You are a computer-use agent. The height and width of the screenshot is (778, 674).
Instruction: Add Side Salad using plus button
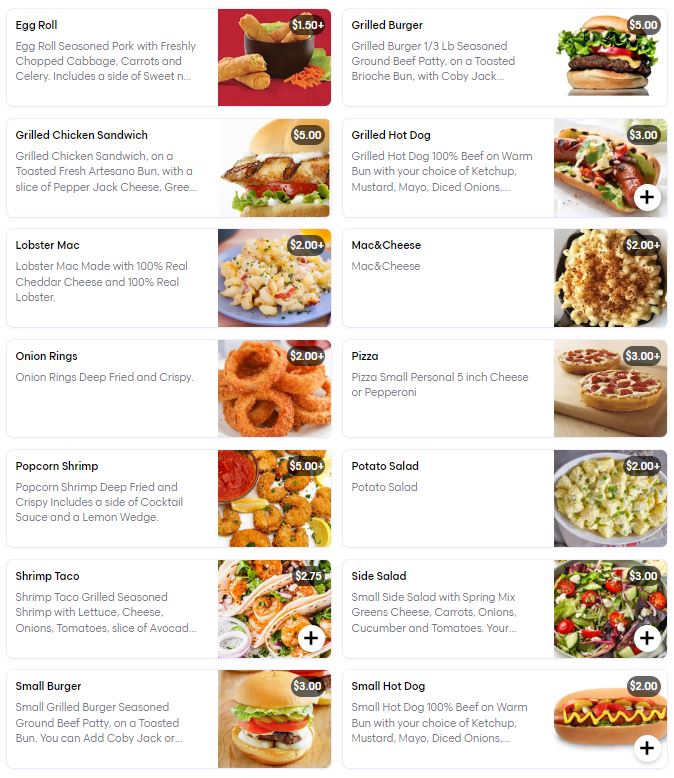646,638
